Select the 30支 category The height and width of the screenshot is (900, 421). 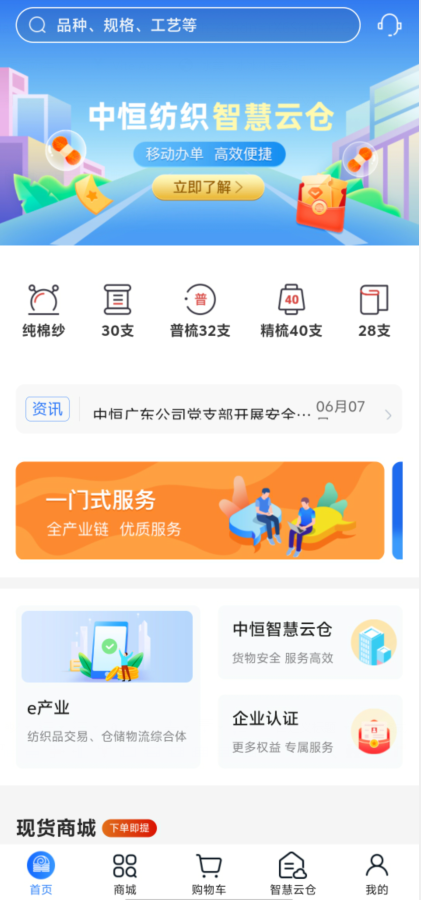(x=118, y=311)
